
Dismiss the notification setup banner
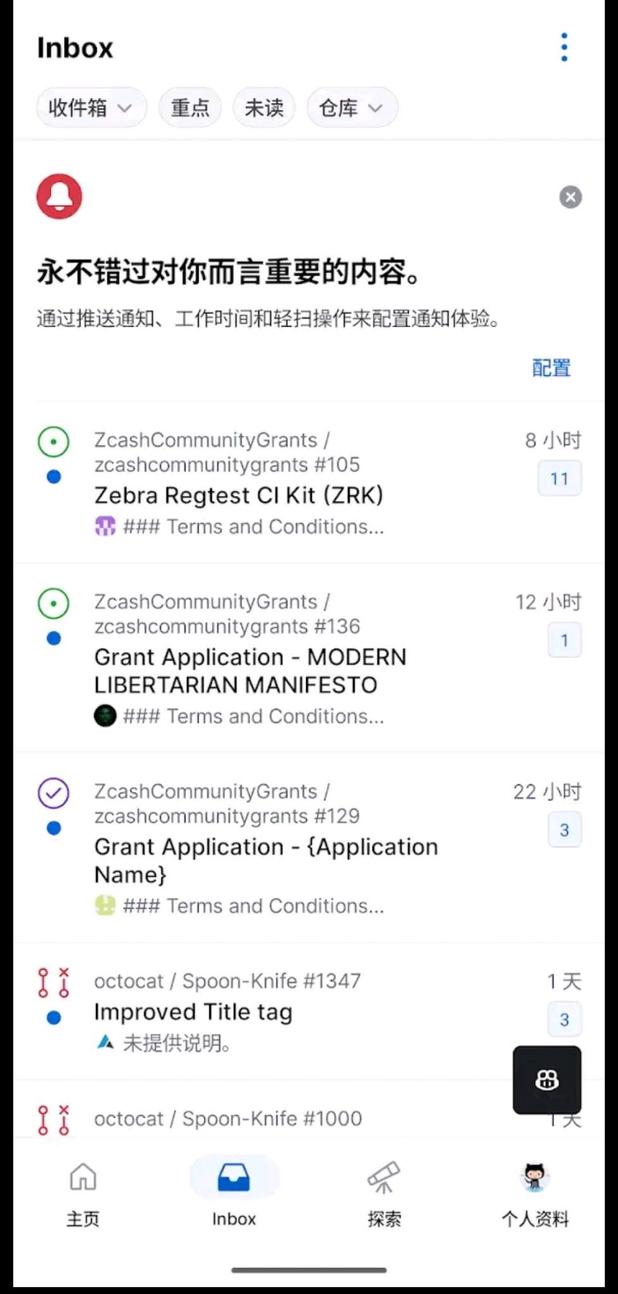tap(570, 197)
